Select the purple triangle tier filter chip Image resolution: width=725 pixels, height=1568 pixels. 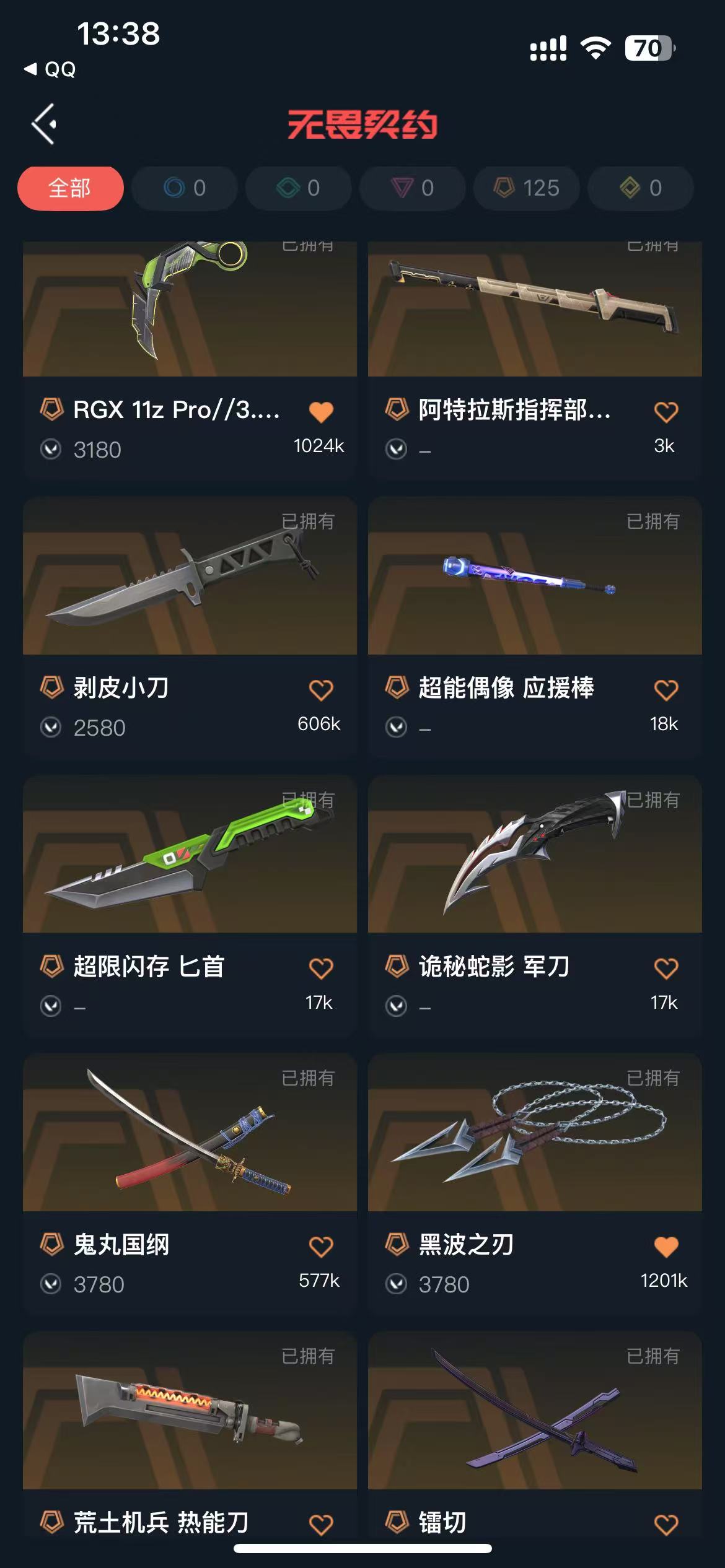[412, 188]
